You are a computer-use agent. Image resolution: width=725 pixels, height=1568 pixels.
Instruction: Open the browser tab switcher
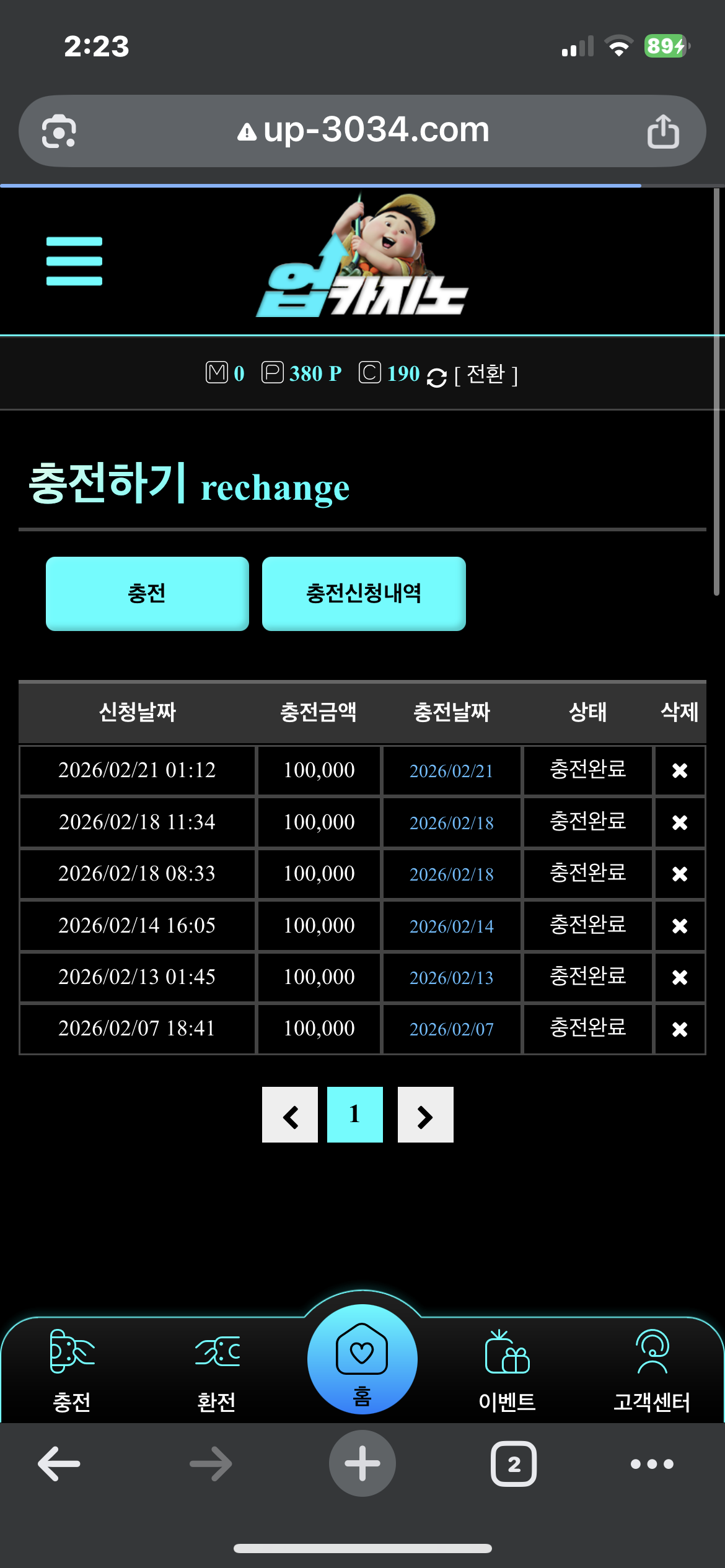coord(514,1464)
